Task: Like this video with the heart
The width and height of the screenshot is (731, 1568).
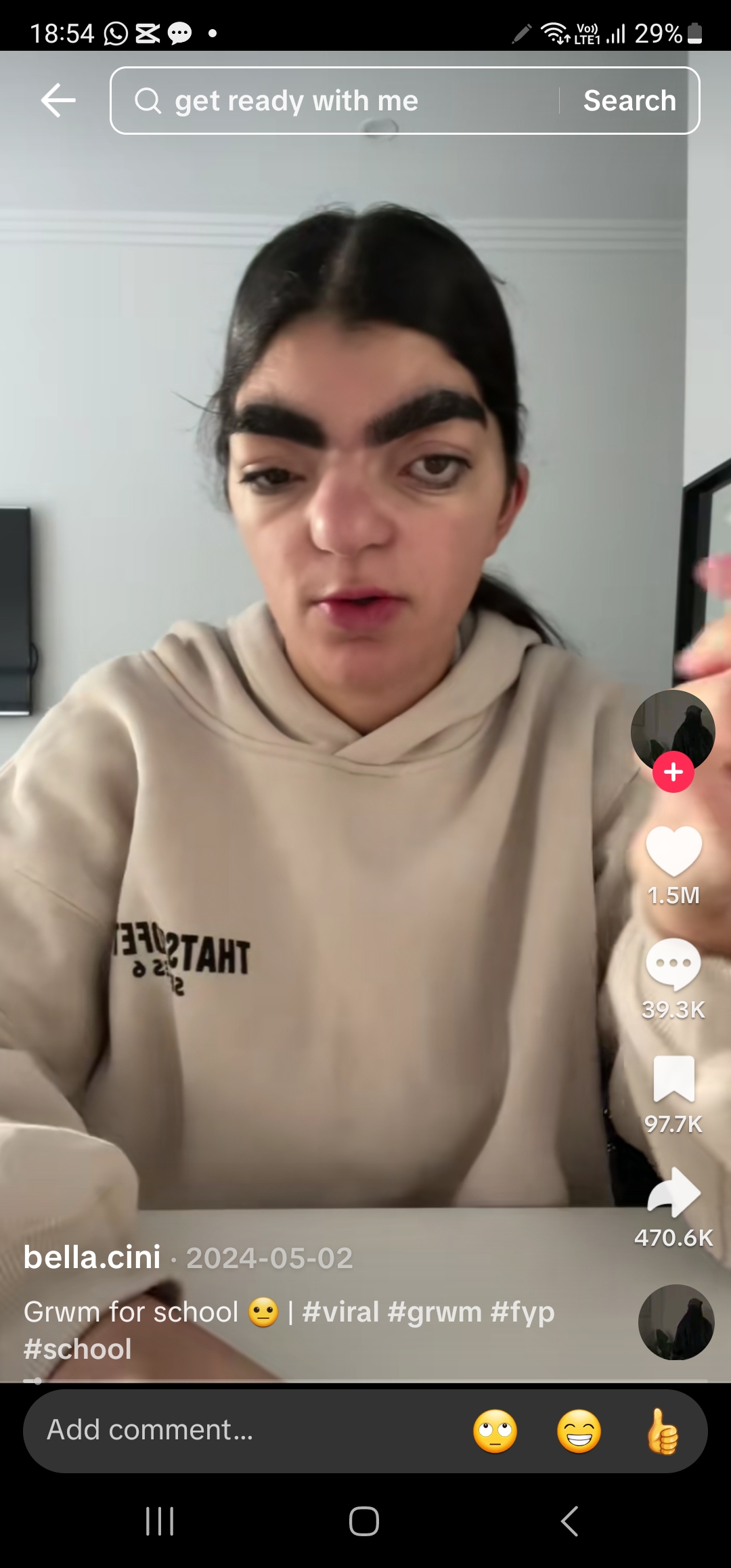Action: [x=673, y=852]
